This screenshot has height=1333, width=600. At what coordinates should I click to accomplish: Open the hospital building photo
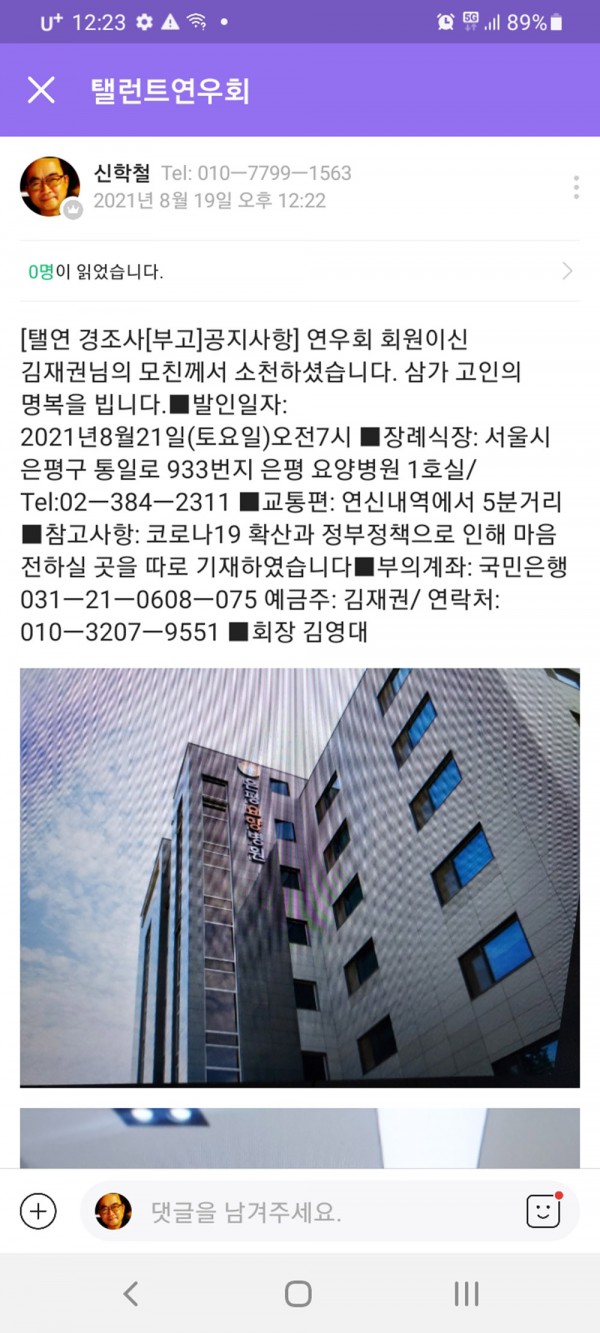click(x=300, y=877)
